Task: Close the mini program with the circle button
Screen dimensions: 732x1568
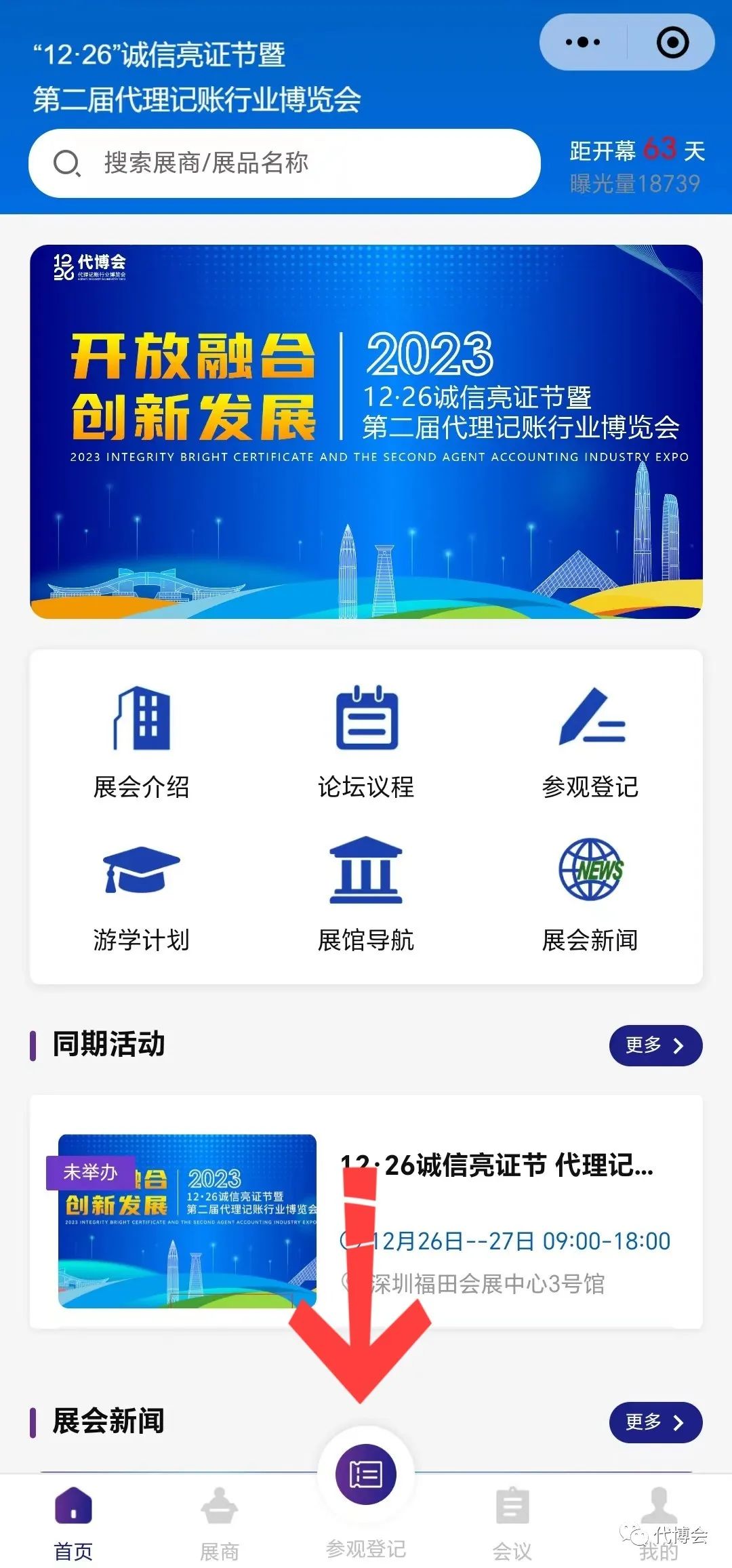Action: pyautogui.click(x=672, y=43)
